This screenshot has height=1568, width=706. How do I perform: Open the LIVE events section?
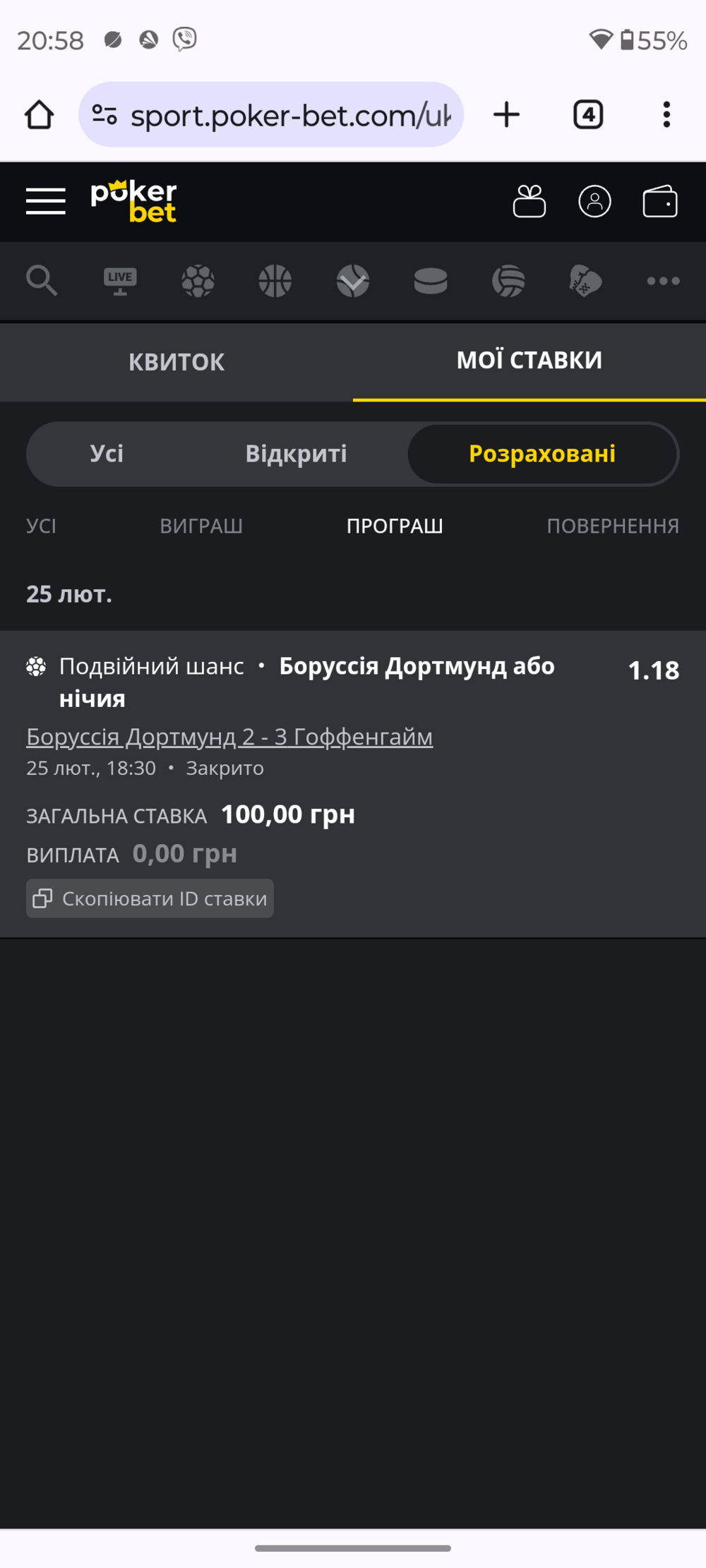[x=120, y=281]
